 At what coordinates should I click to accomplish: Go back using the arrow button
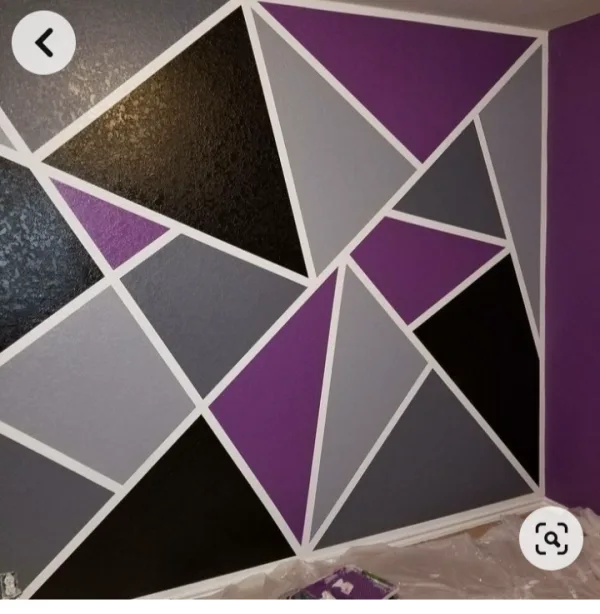coord(44,42)
